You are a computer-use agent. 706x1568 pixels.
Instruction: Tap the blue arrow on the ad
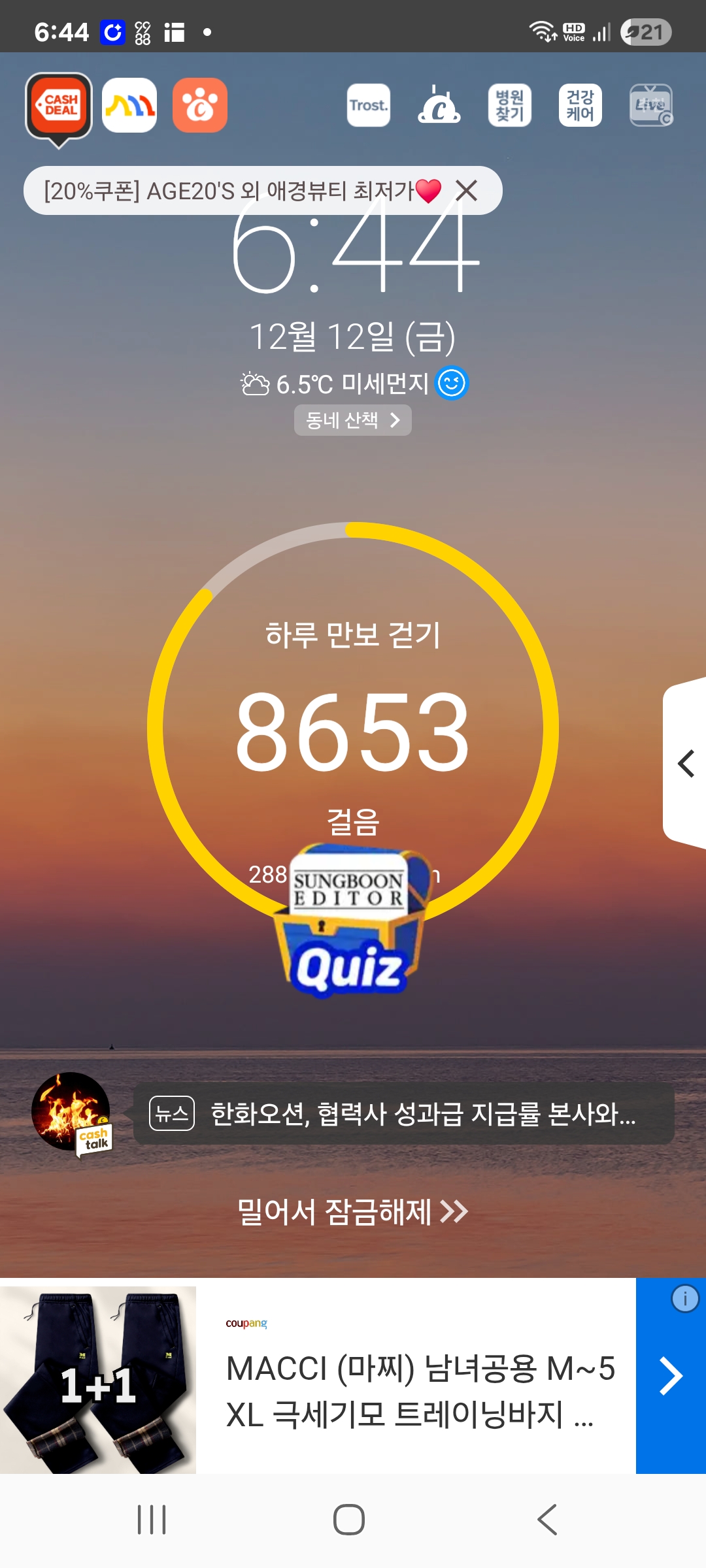point(671,1376)
